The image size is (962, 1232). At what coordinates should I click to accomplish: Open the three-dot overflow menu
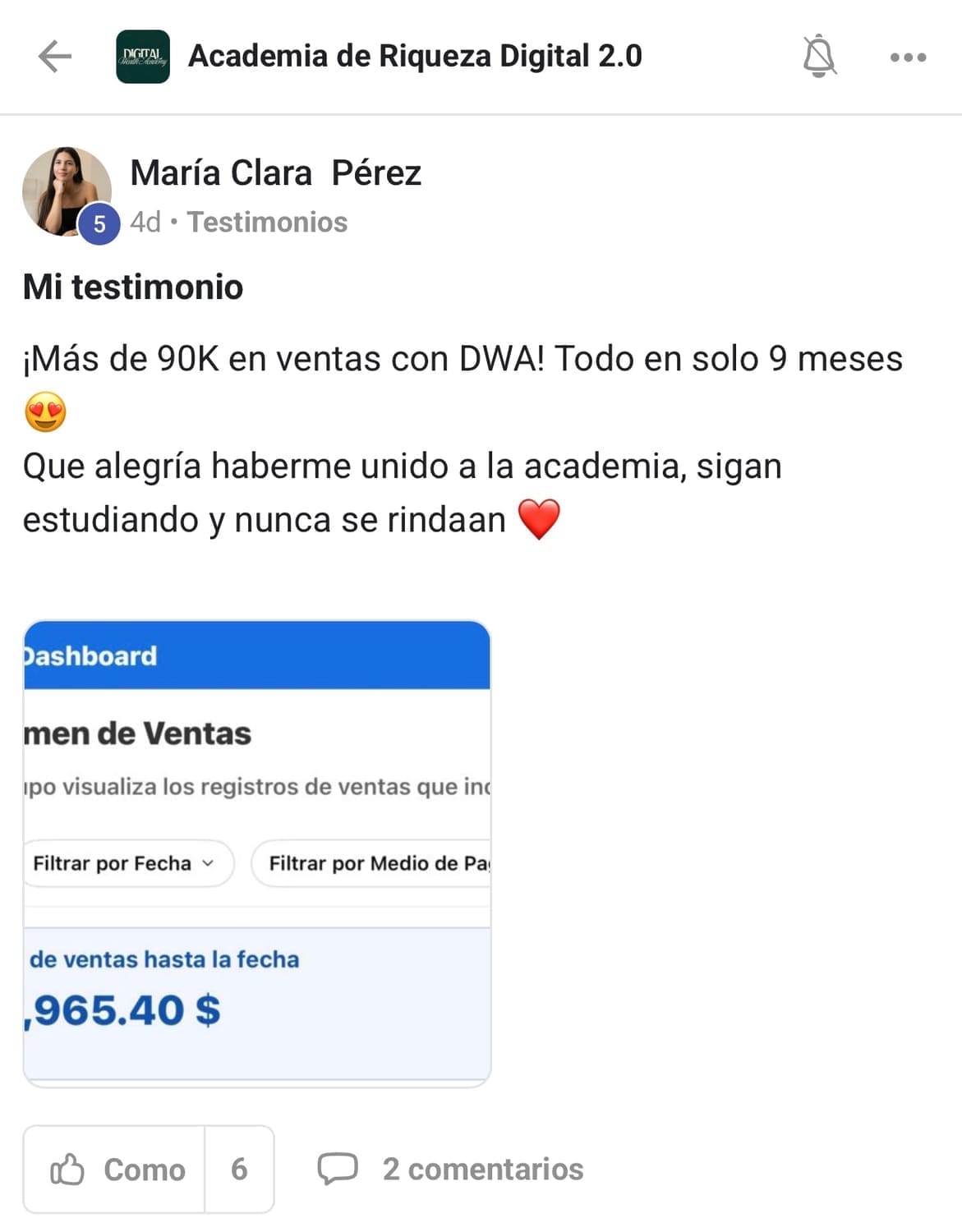click(x=908, y=57)
